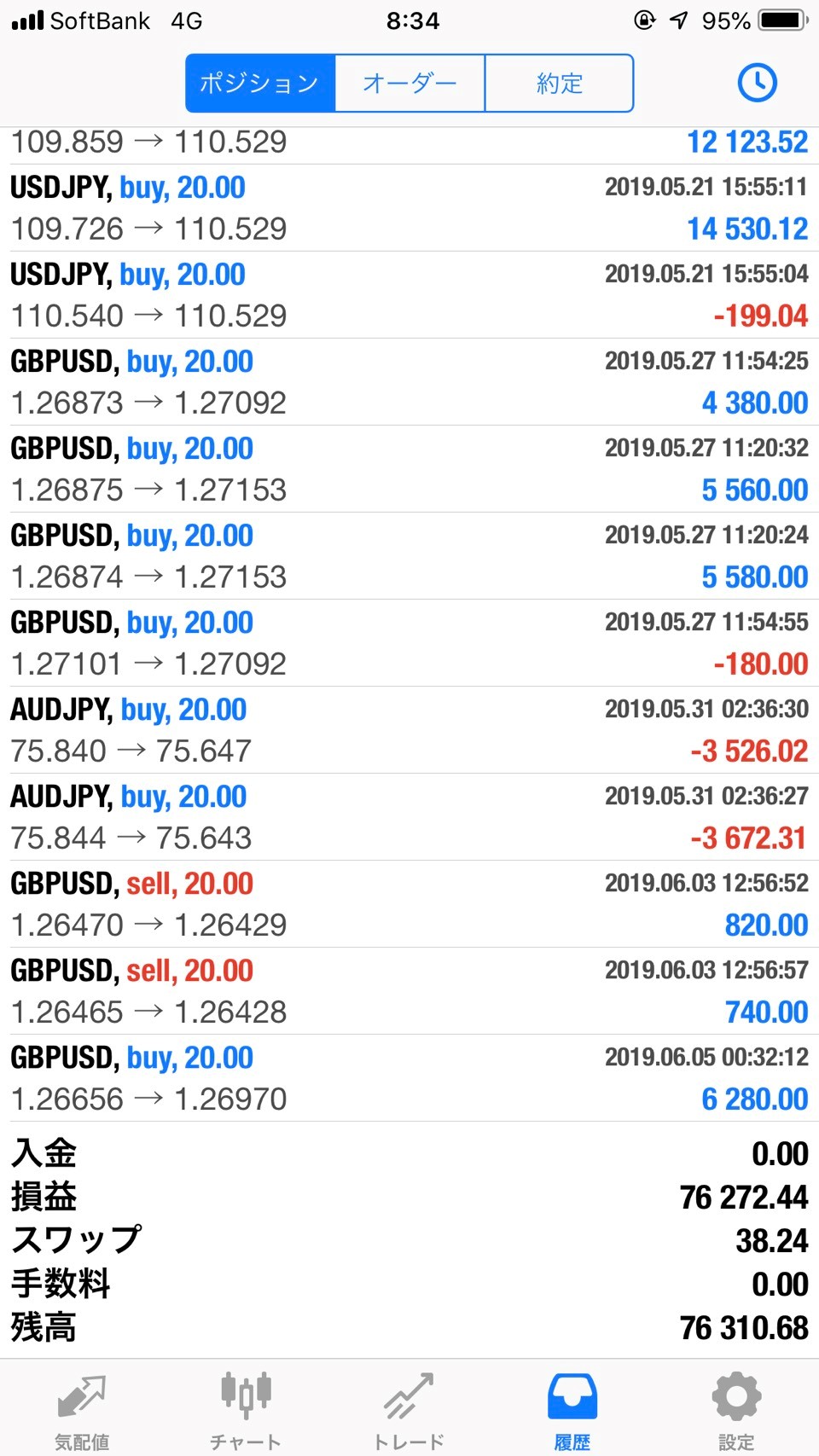Viewport: 819px width, 1456px height.
Task: Open GBPUSD buy trade with profit 4 380.00
Action: pos(409,382)
